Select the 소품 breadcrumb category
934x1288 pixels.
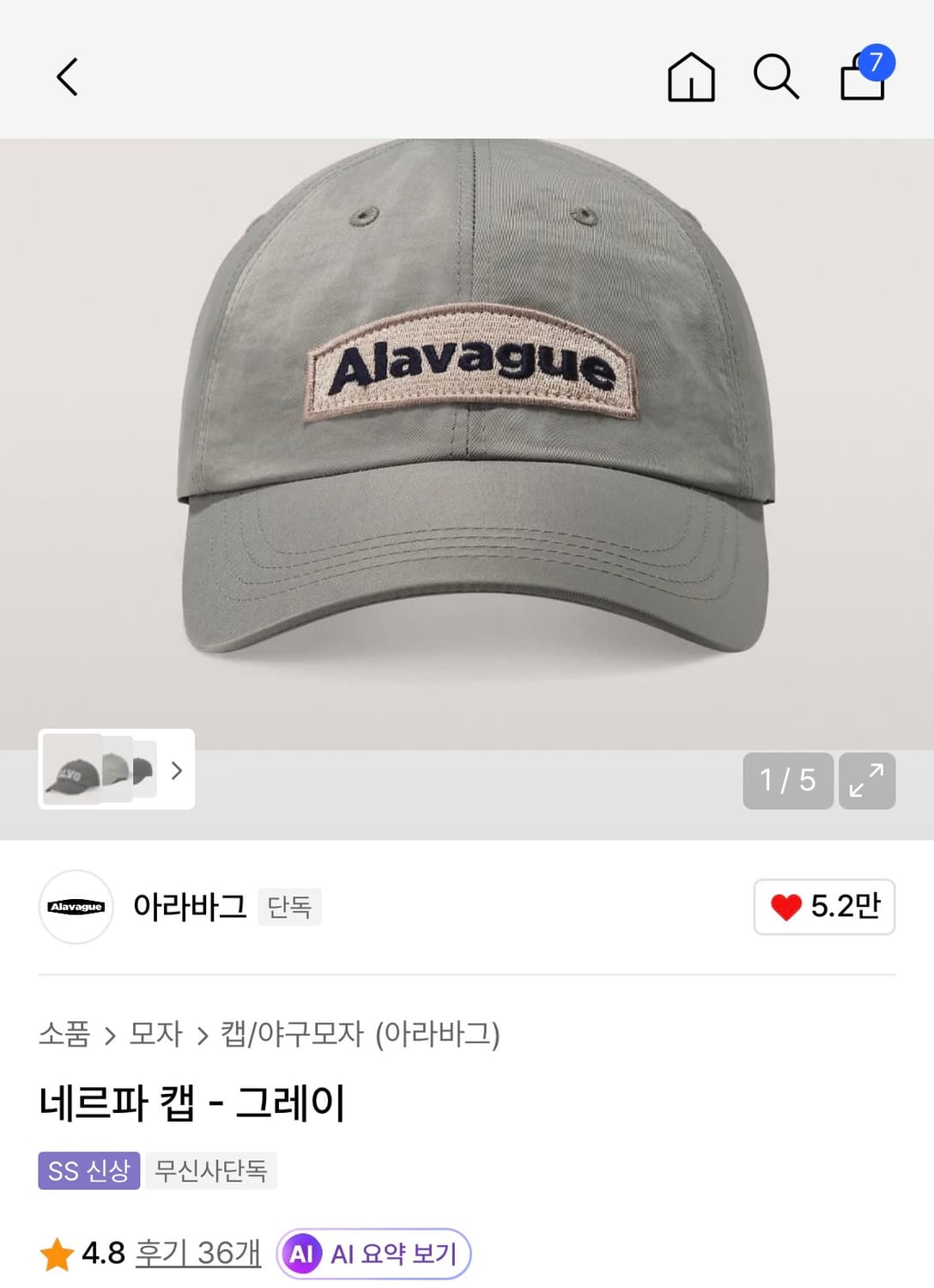click(x=64, y=1036)
